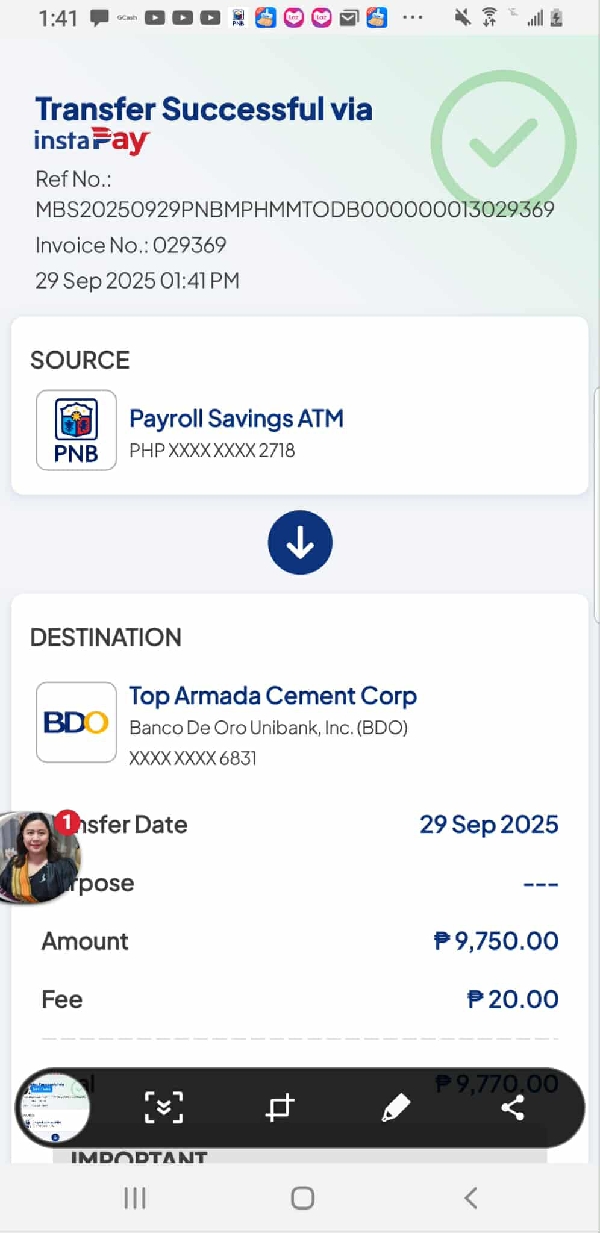This screenshot has width=600, height=1233.
Task: Open recent apps from navigation bar
Action: click(x=135, y=1198)
